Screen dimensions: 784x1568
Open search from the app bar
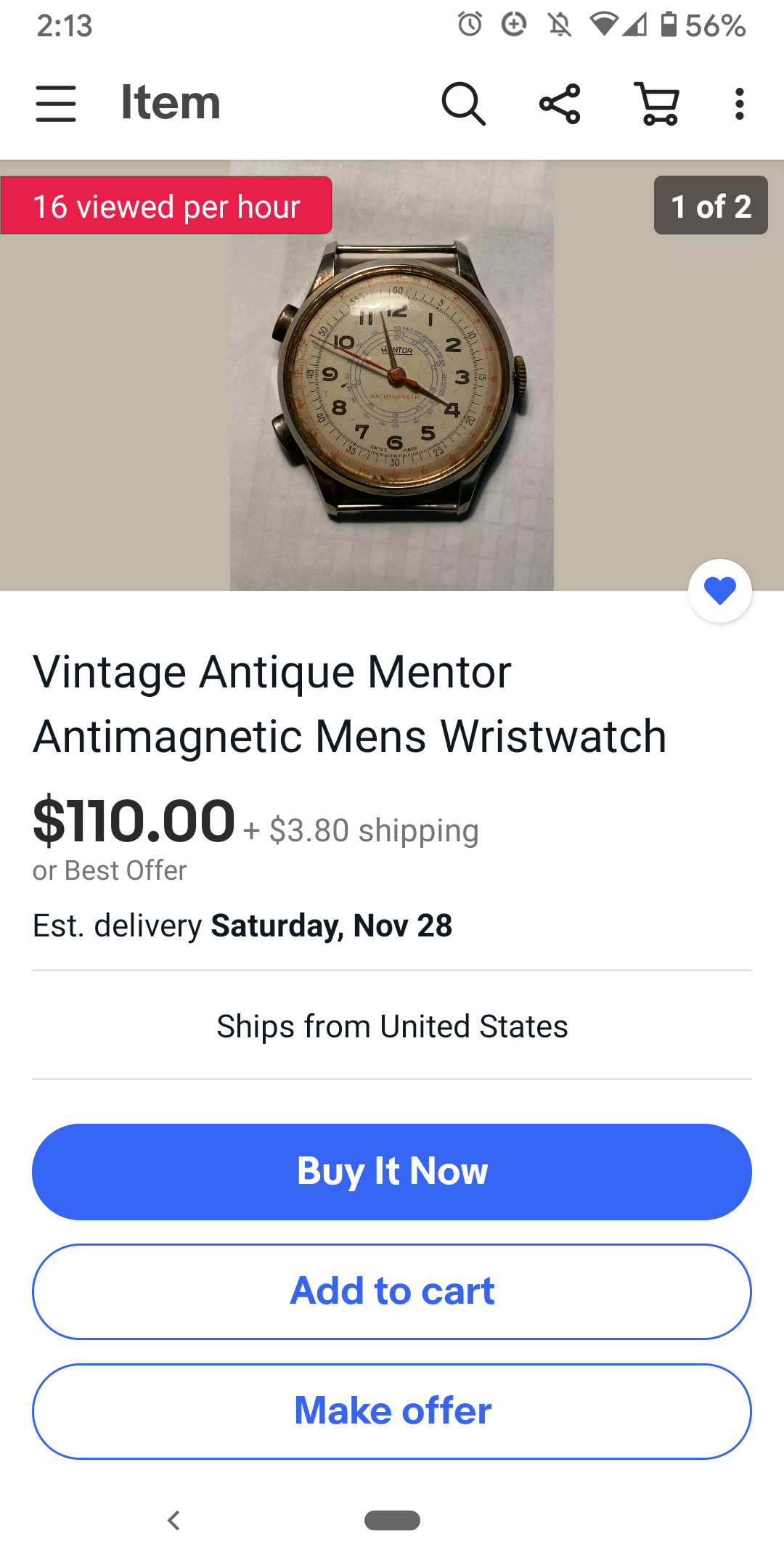tap(463, 103)
